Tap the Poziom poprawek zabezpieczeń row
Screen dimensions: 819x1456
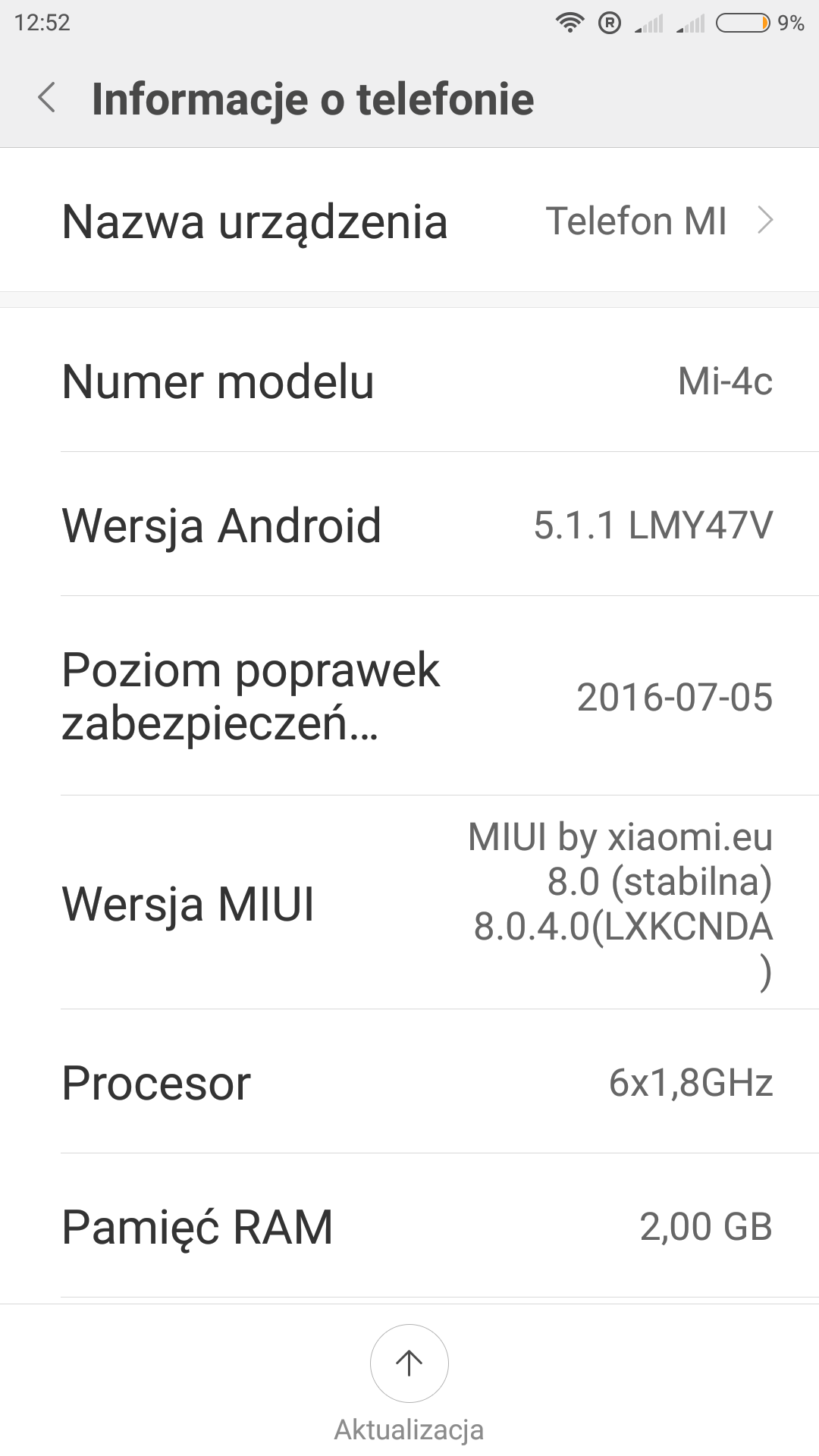pos(409,696)
